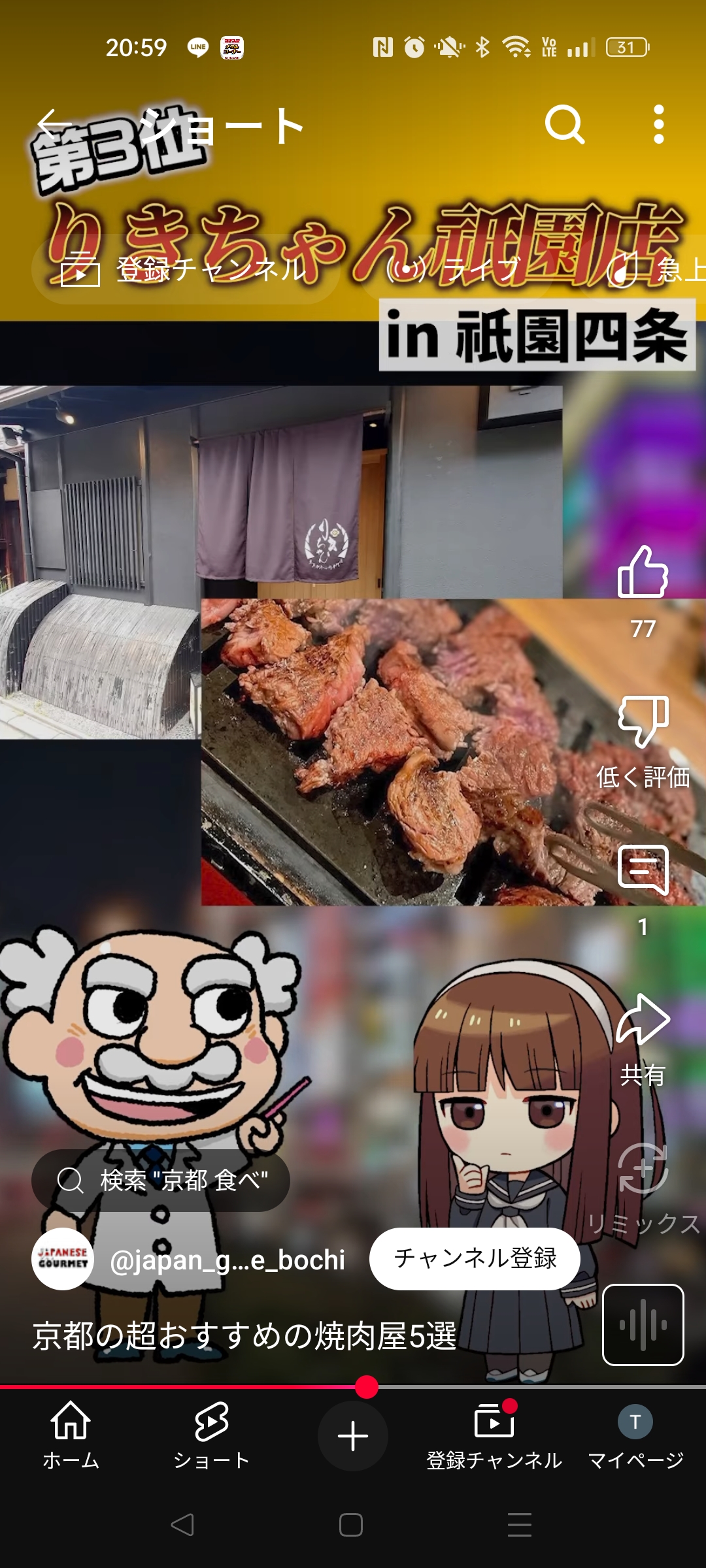
Task: Open search from the top bar
Action: (565, 124)
